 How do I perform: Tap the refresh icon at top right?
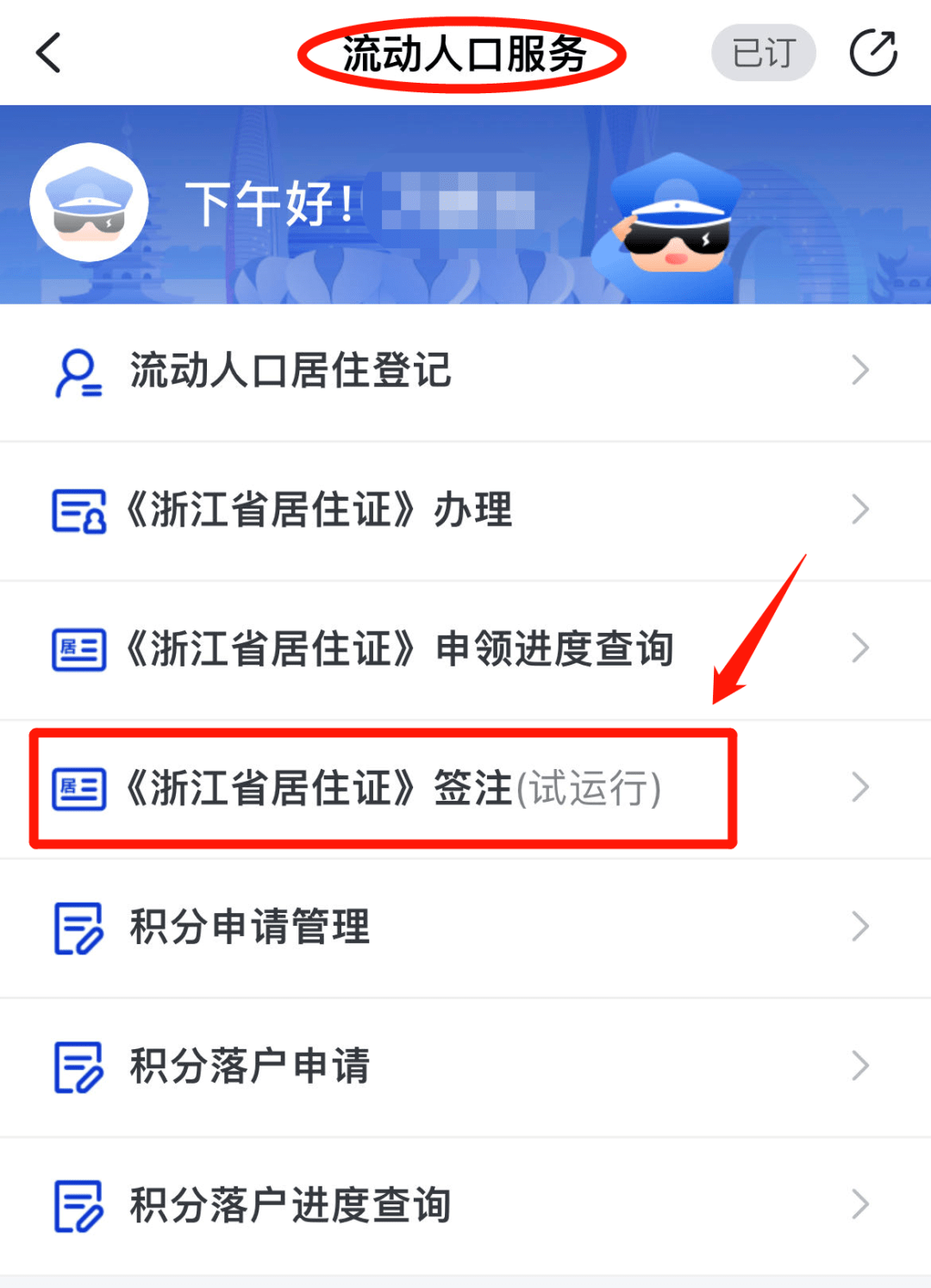pyautogui.click(x=874, y=53)
